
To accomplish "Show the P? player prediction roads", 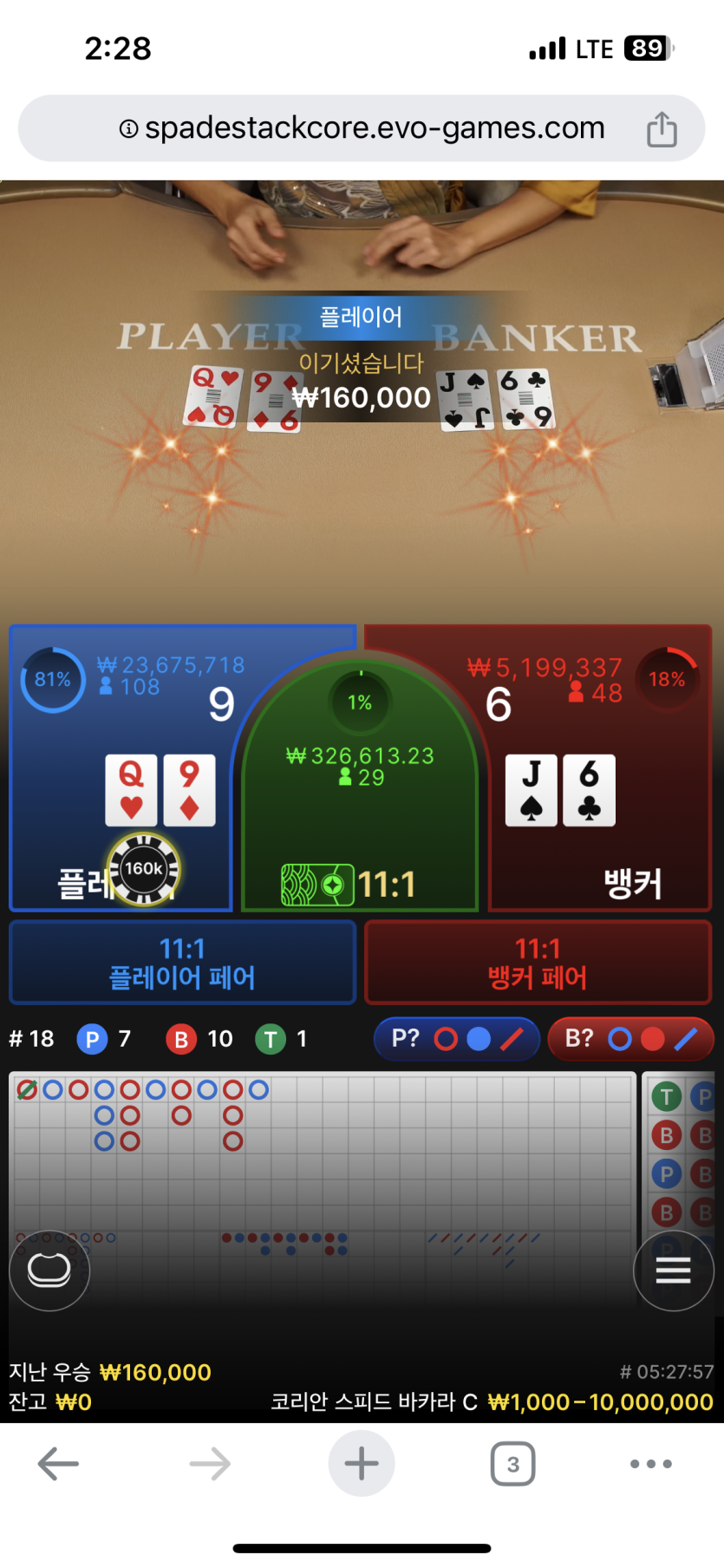I will 457,1039.
